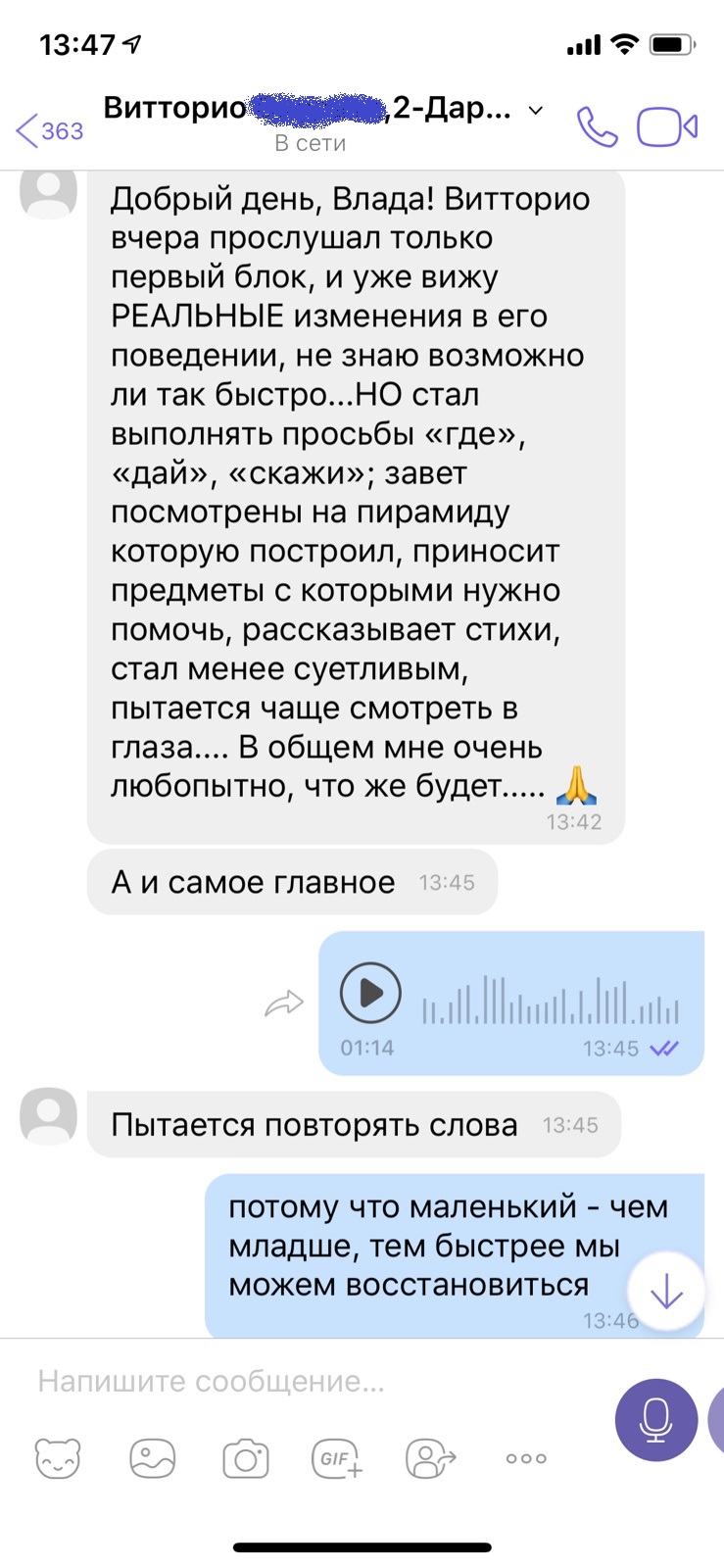Add a GIF to the message
Viewport: 724px width, 1568px height.
click(337, 1458)
